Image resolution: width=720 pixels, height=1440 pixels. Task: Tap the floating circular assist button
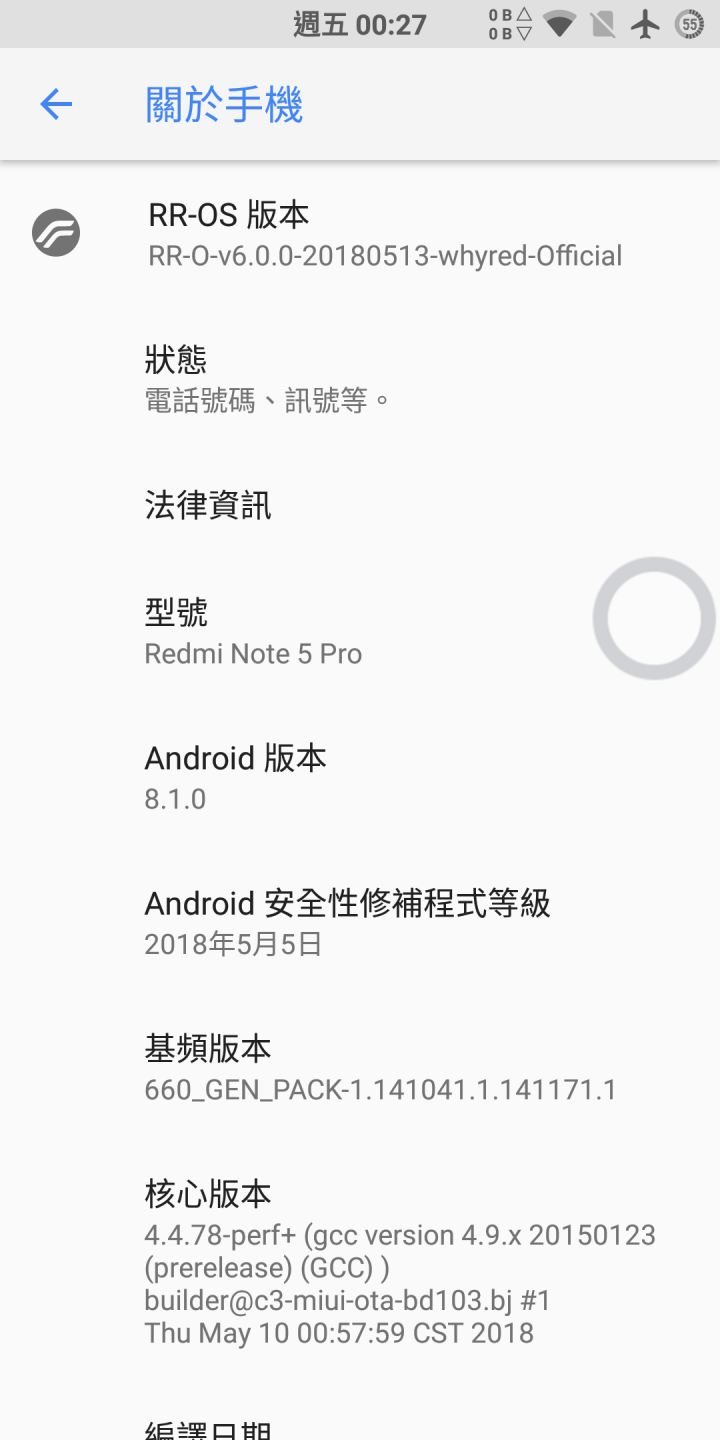pyautogui.click(x=654, y=618)
